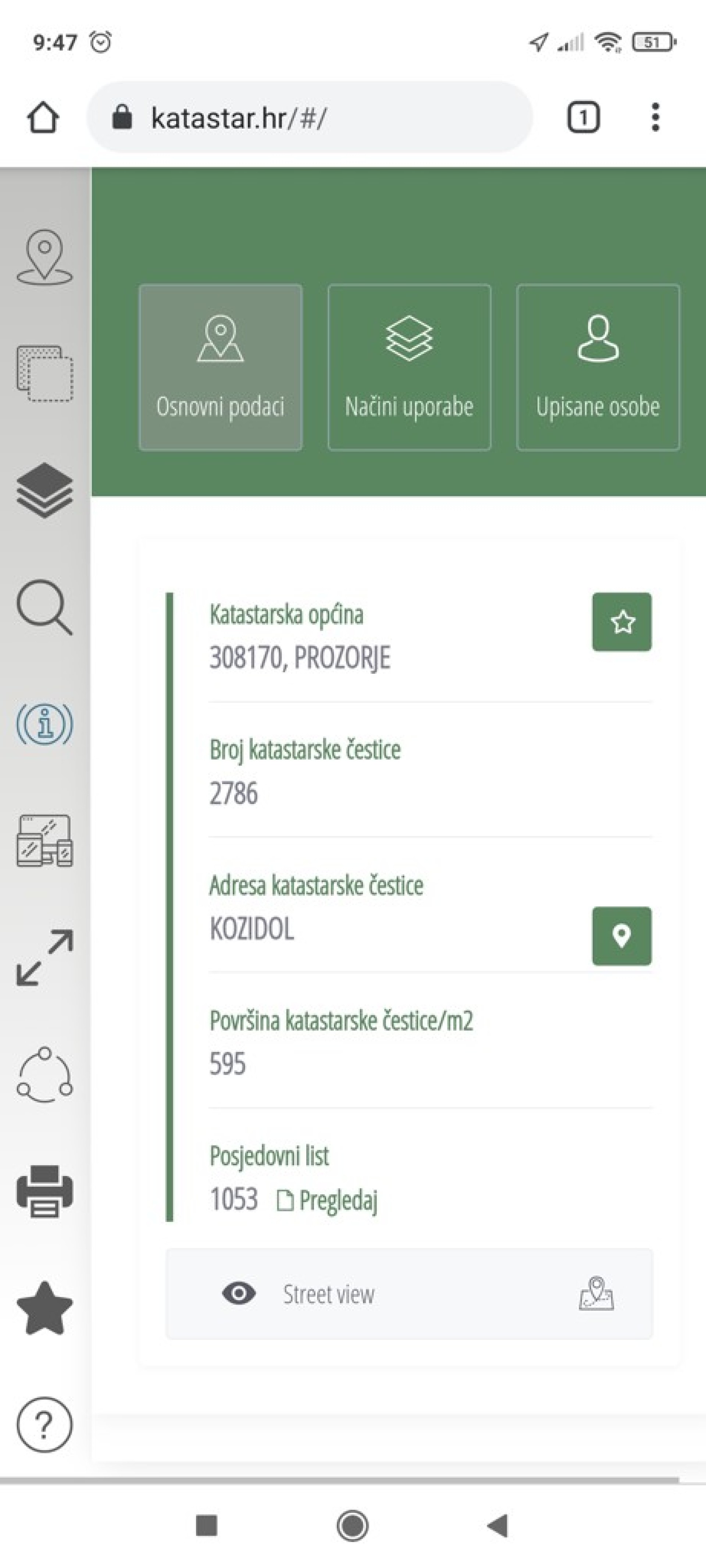Open the location pin tool in sidebar
The height and width of the screenshot is (1568, 706).
pos(44,257)
